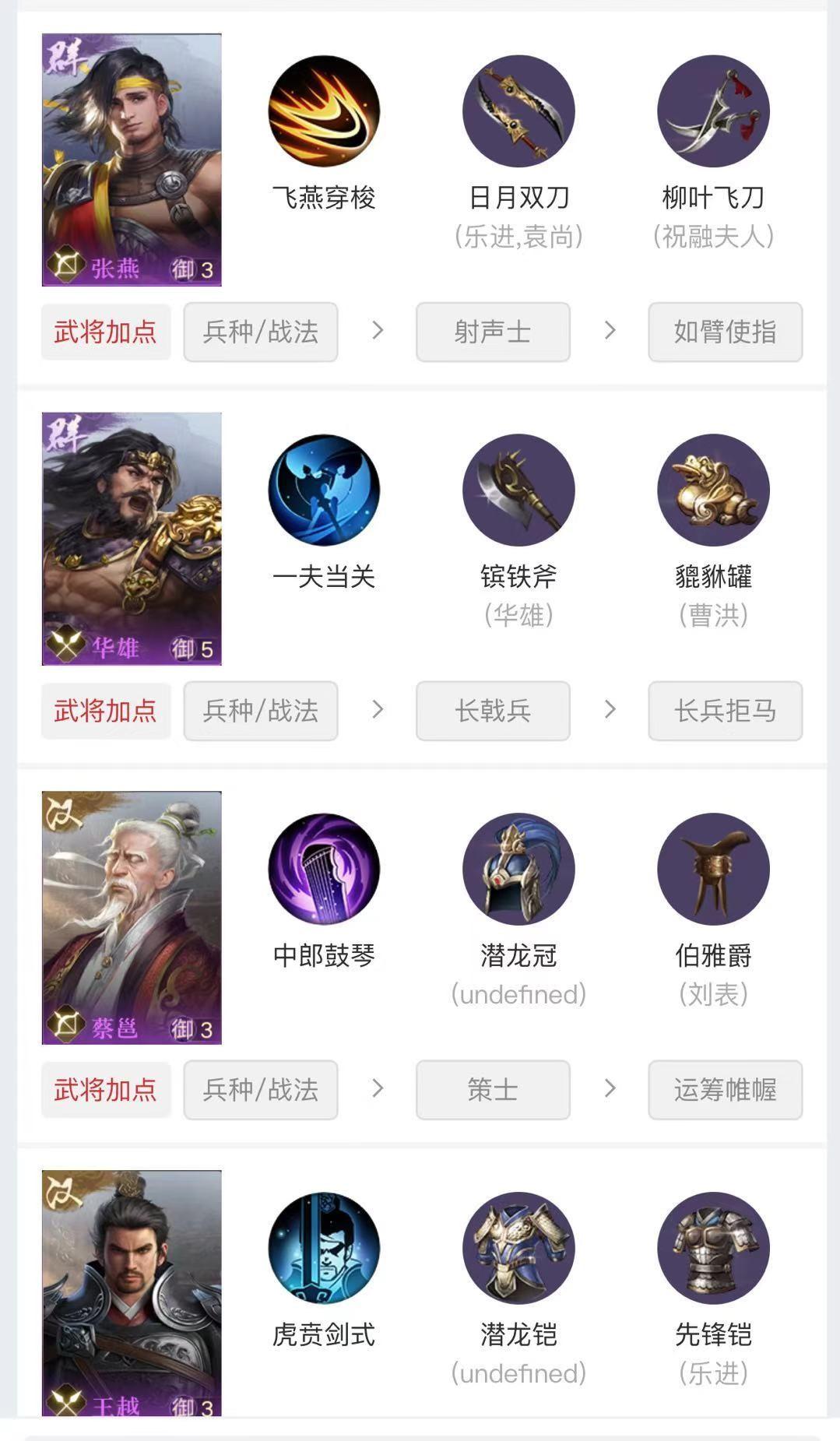Viewport: 840px width, 1441px height.
Task: Select the 中郎鼓琴 skill icon
Action: pyautogui.click(x=324, y=870)
